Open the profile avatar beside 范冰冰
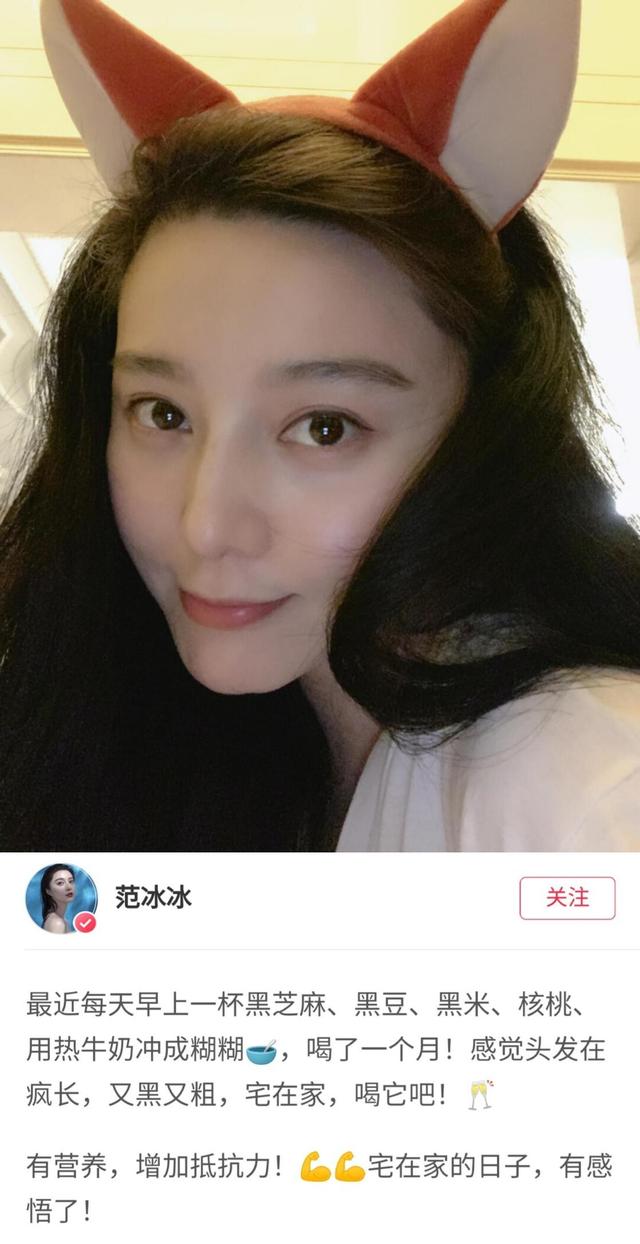This screenshot has width=640, height=1244. click(x=61, y=898)
